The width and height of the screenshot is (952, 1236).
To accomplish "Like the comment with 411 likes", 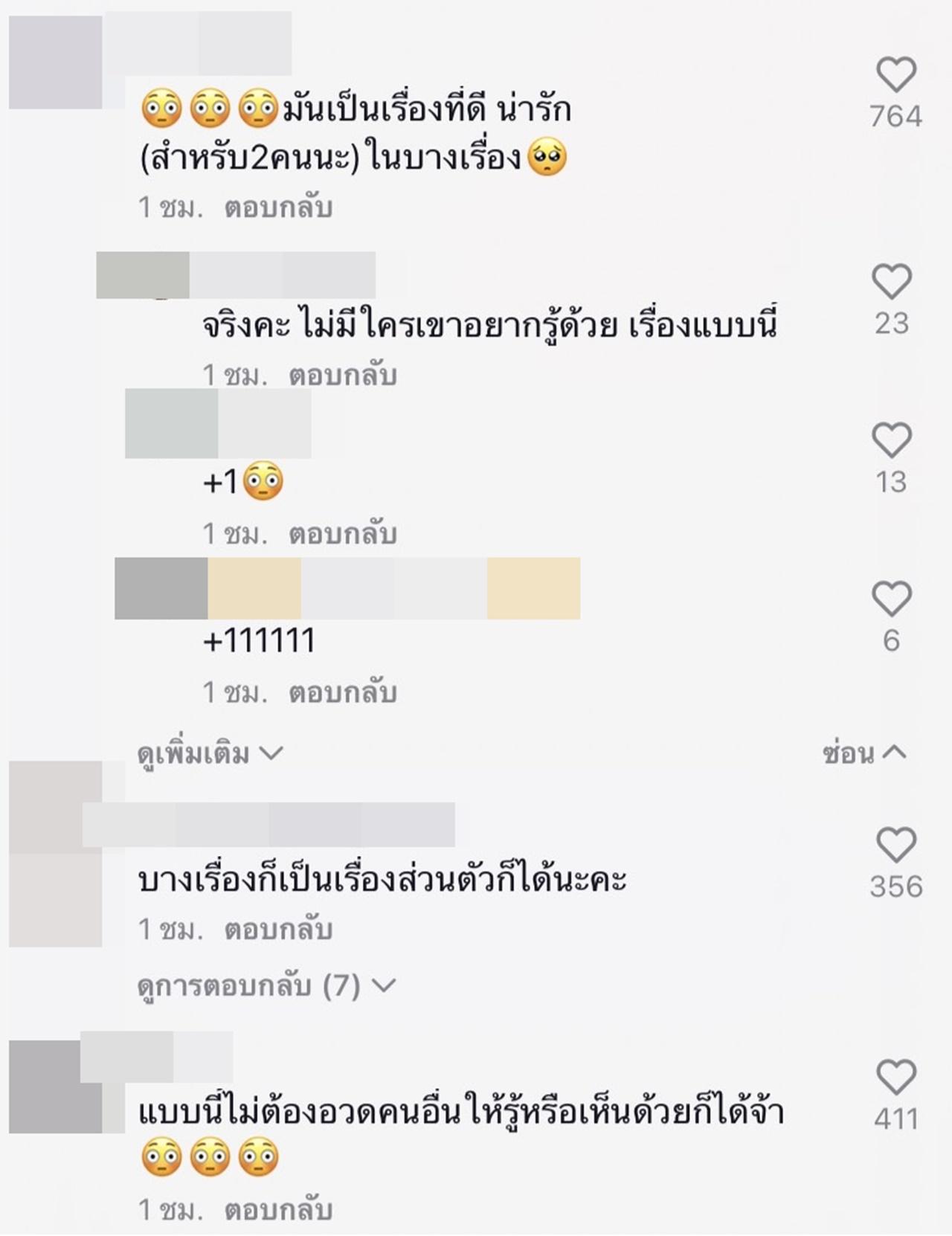I will 895,1078.
